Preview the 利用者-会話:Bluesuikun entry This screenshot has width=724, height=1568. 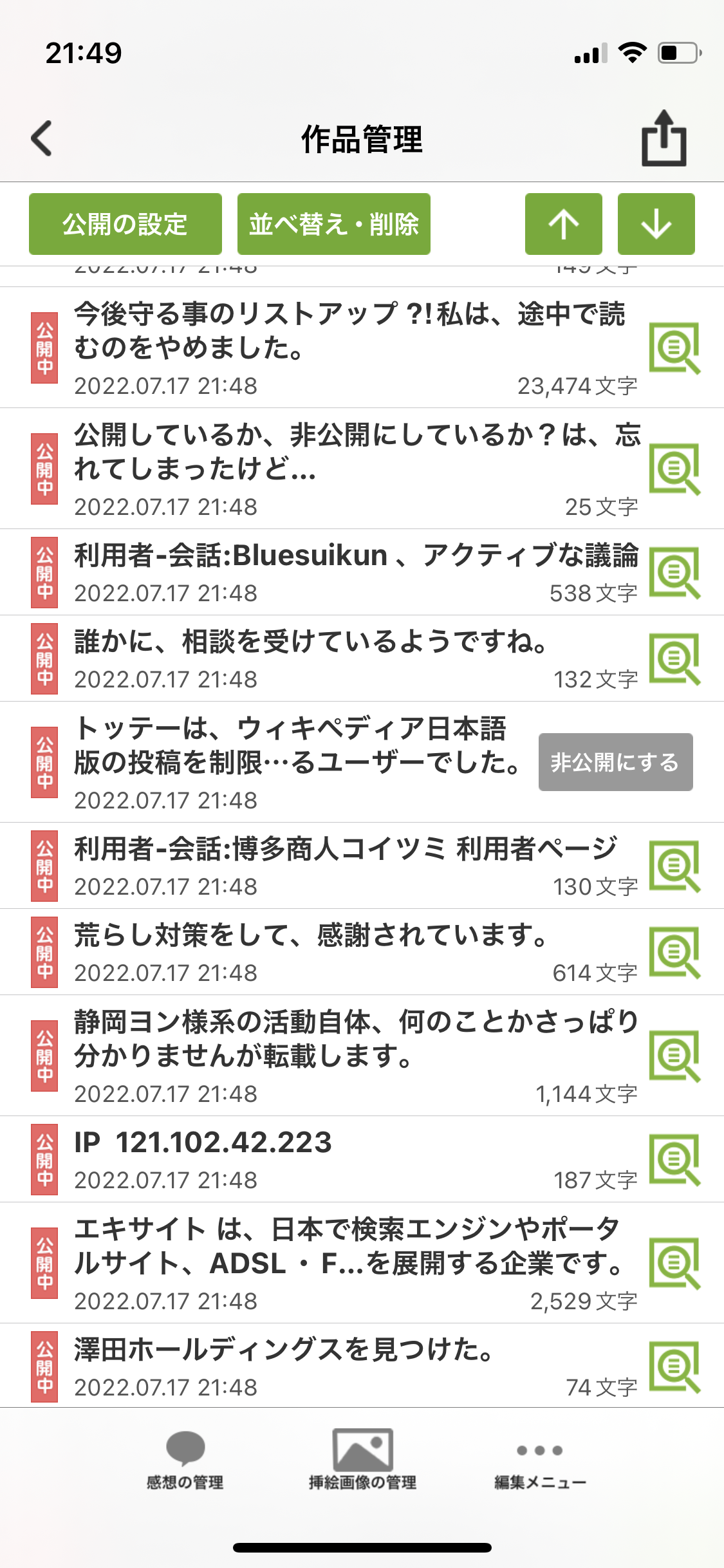[674, 573]
